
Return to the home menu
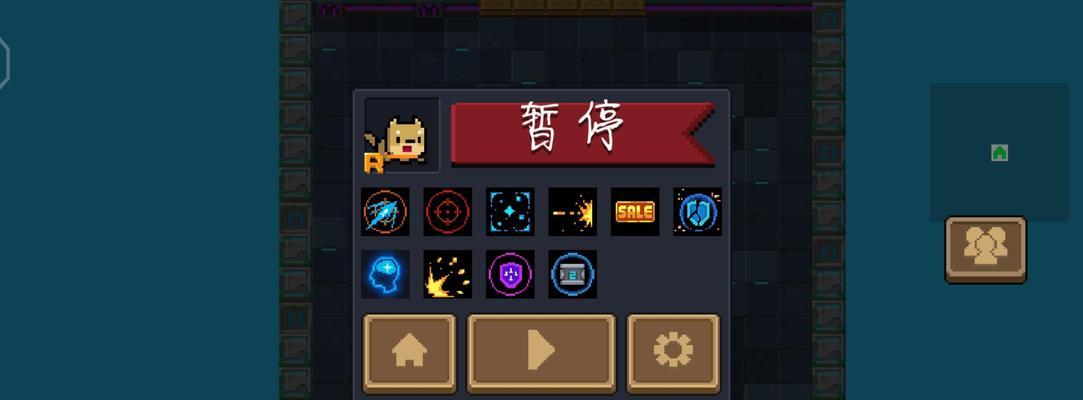pos(409,351)
